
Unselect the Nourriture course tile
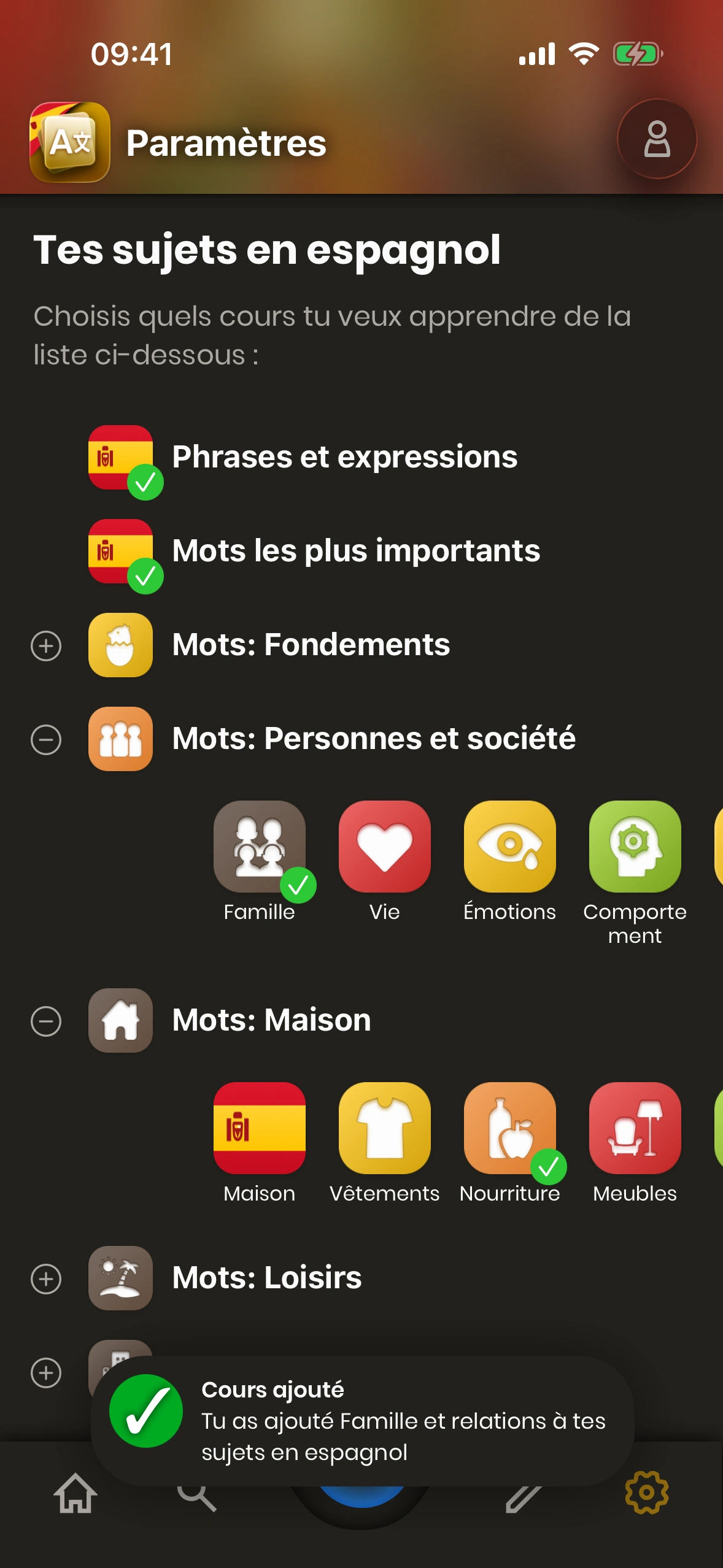coord(510,1129)
